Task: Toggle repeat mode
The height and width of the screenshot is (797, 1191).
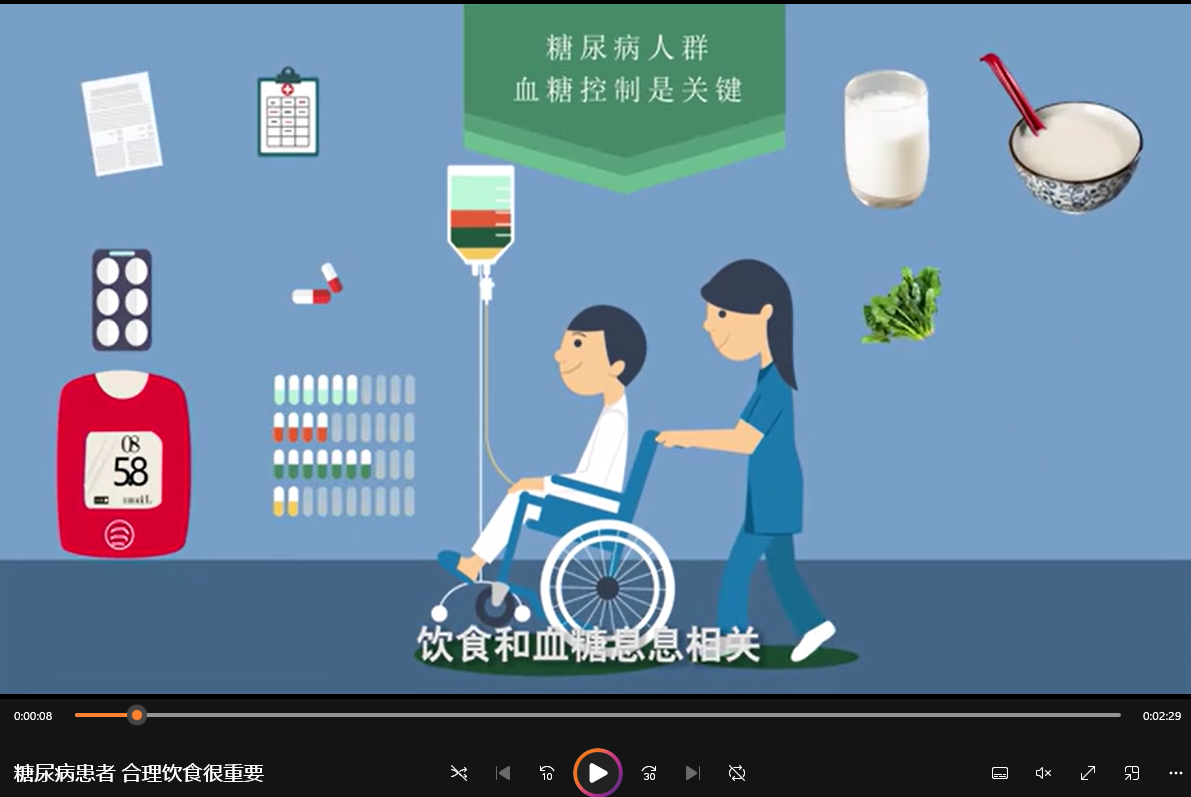Action: [737, 773]
